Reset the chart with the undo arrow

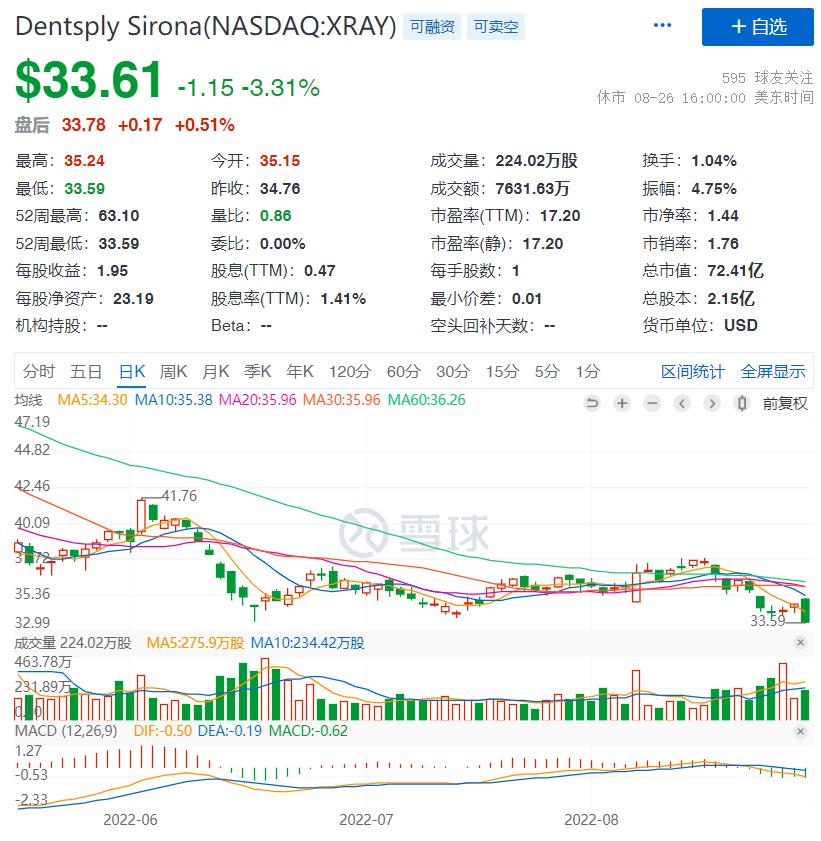coord(592,403)
